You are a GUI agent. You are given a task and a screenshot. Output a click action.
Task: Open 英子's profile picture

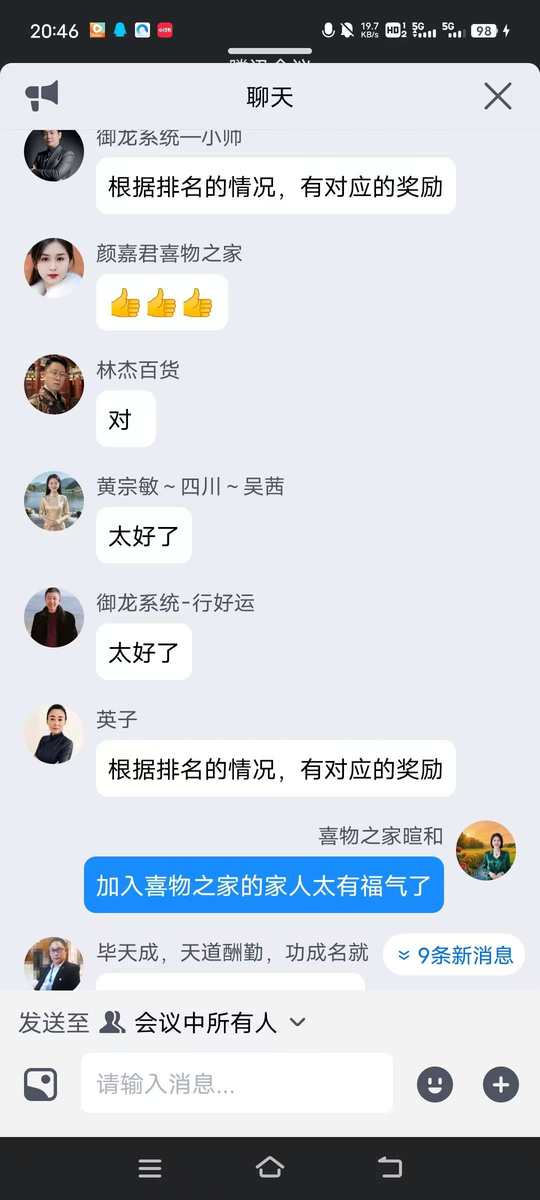point(54,734)
